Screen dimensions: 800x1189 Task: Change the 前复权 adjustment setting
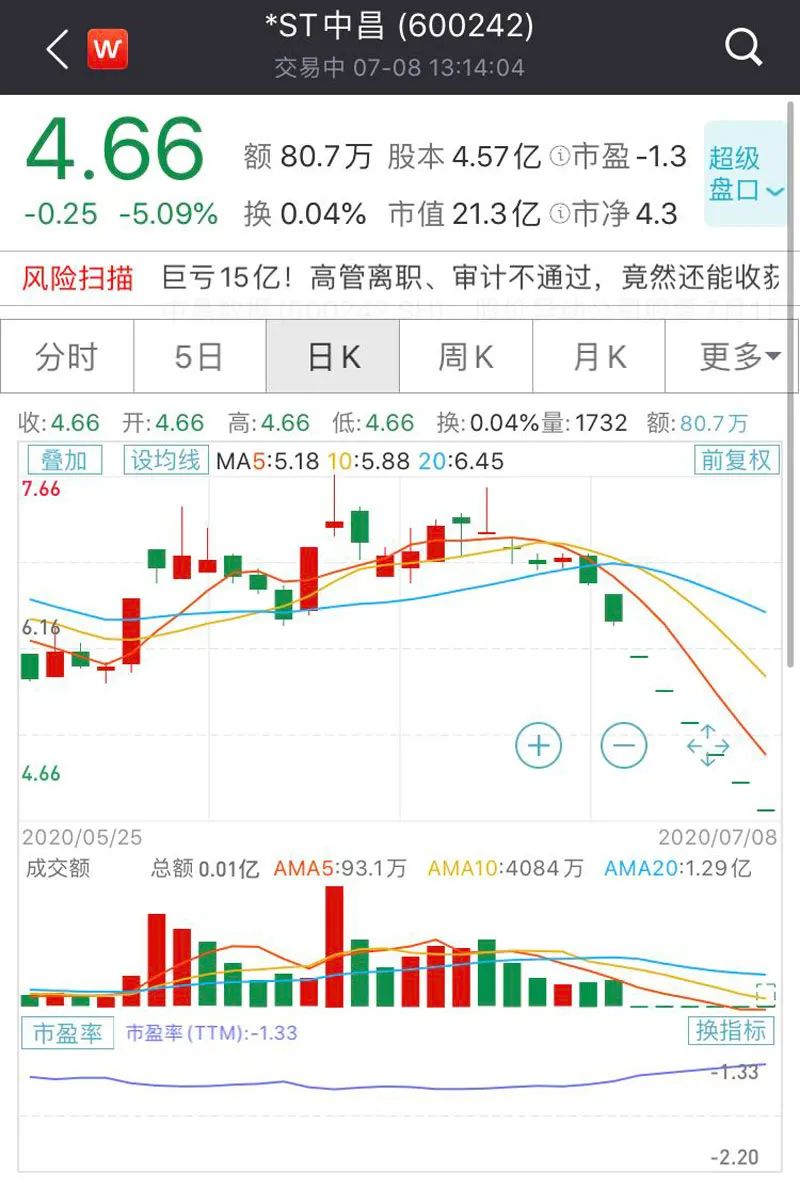(736, 460)
